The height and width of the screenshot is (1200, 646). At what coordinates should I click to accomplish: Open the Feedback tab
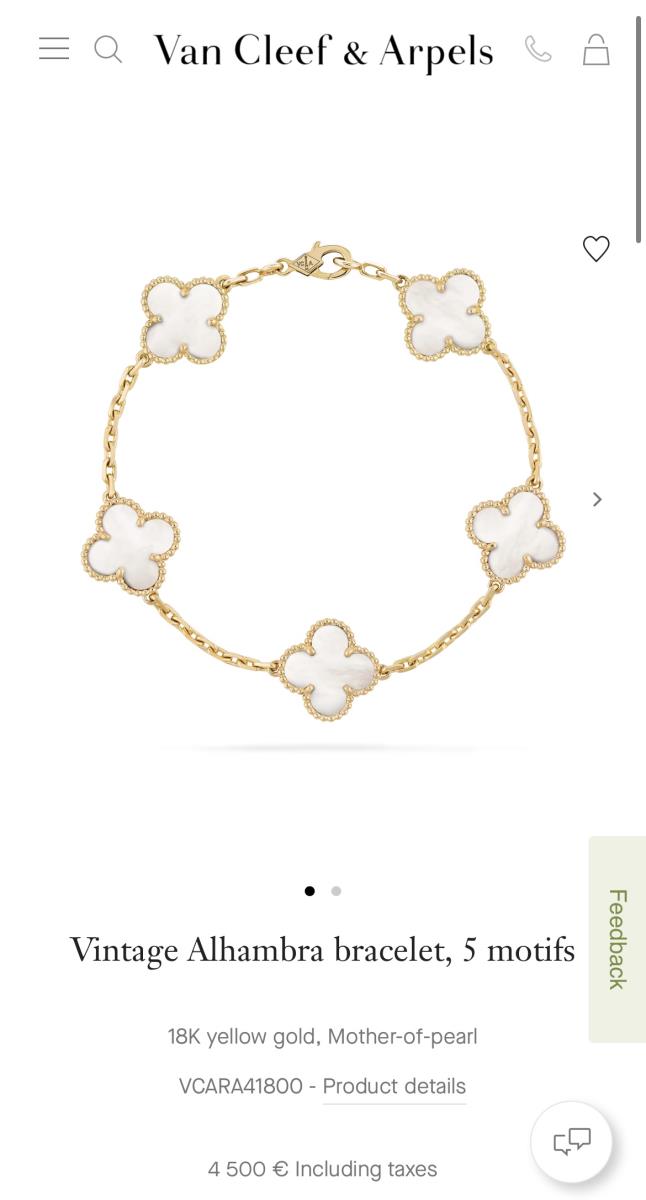(x=617, y=939)
